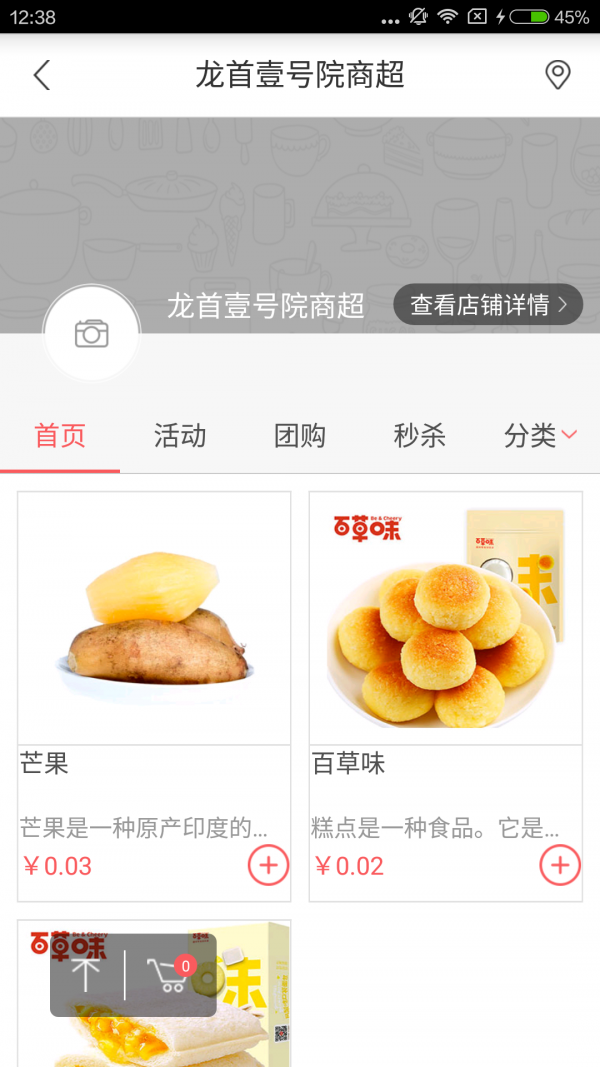600x1067 pixels.
Task: Switch to the 活动 tab
Action: click(x=180, y=436)
